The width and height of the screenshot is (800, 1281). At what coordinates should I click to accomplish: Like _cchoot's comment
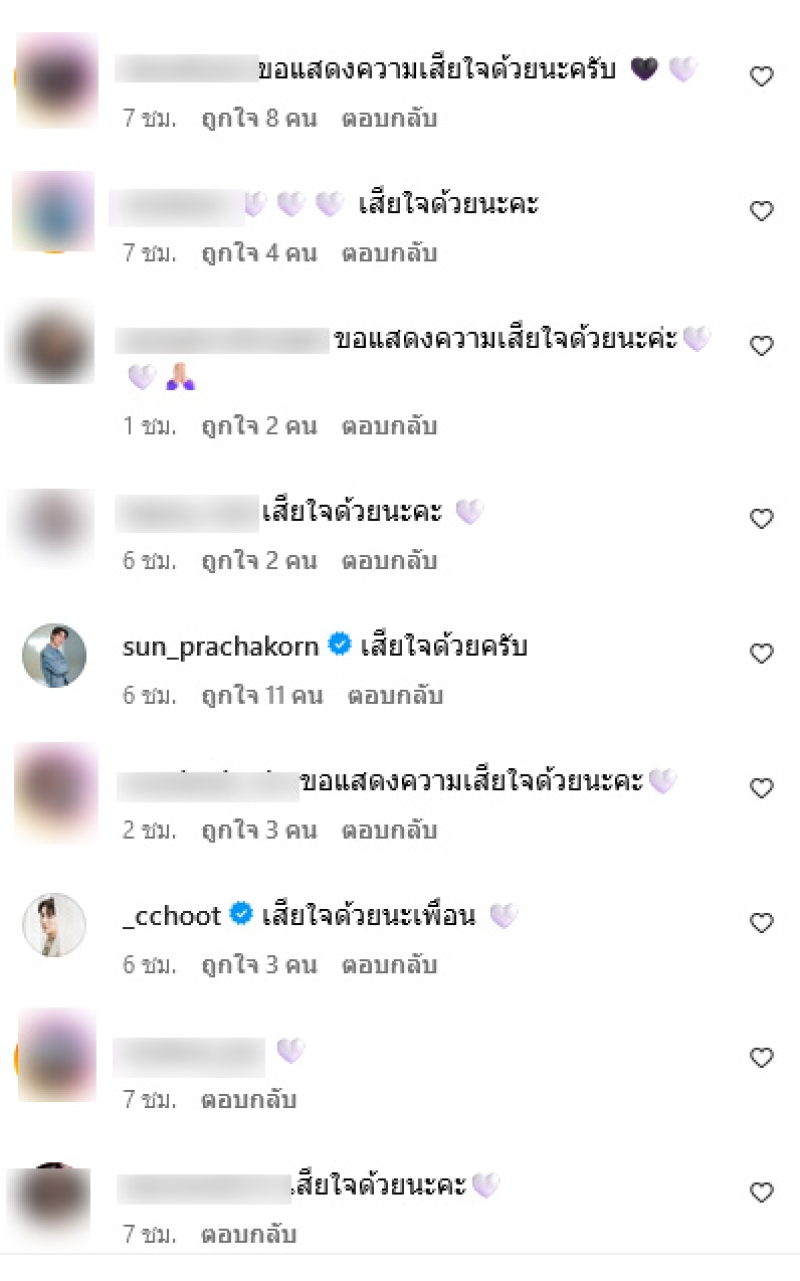click(x=762, y=924)
